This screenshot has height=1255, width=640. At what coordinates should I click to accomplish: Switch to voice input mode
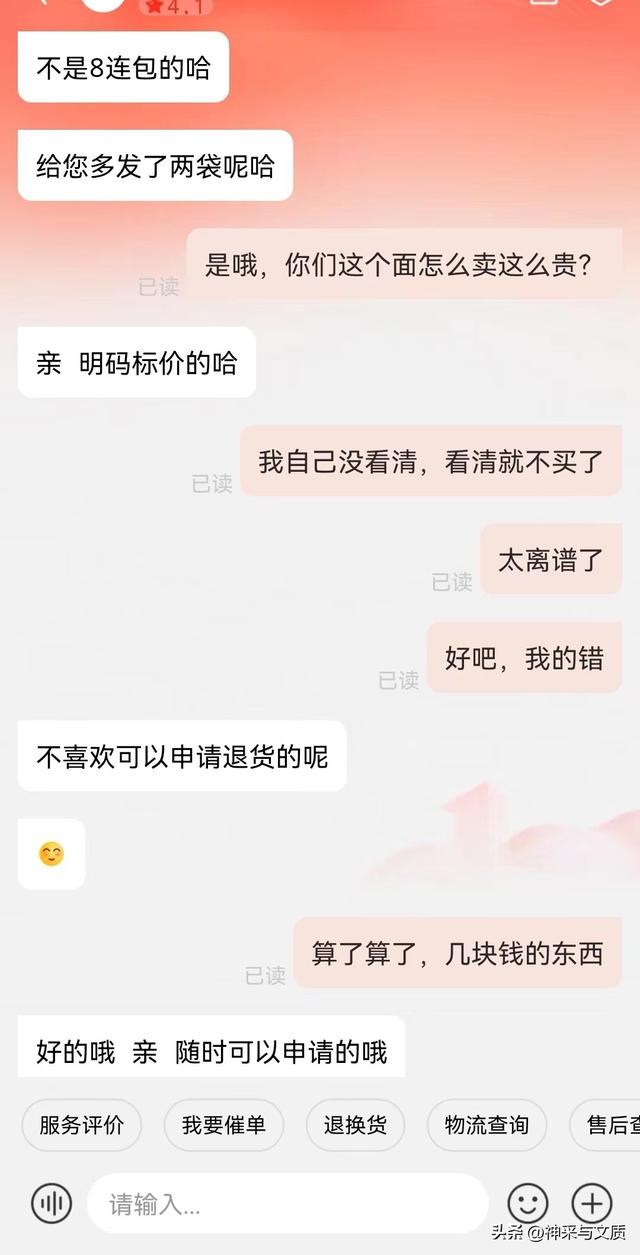coord(51,1203)
